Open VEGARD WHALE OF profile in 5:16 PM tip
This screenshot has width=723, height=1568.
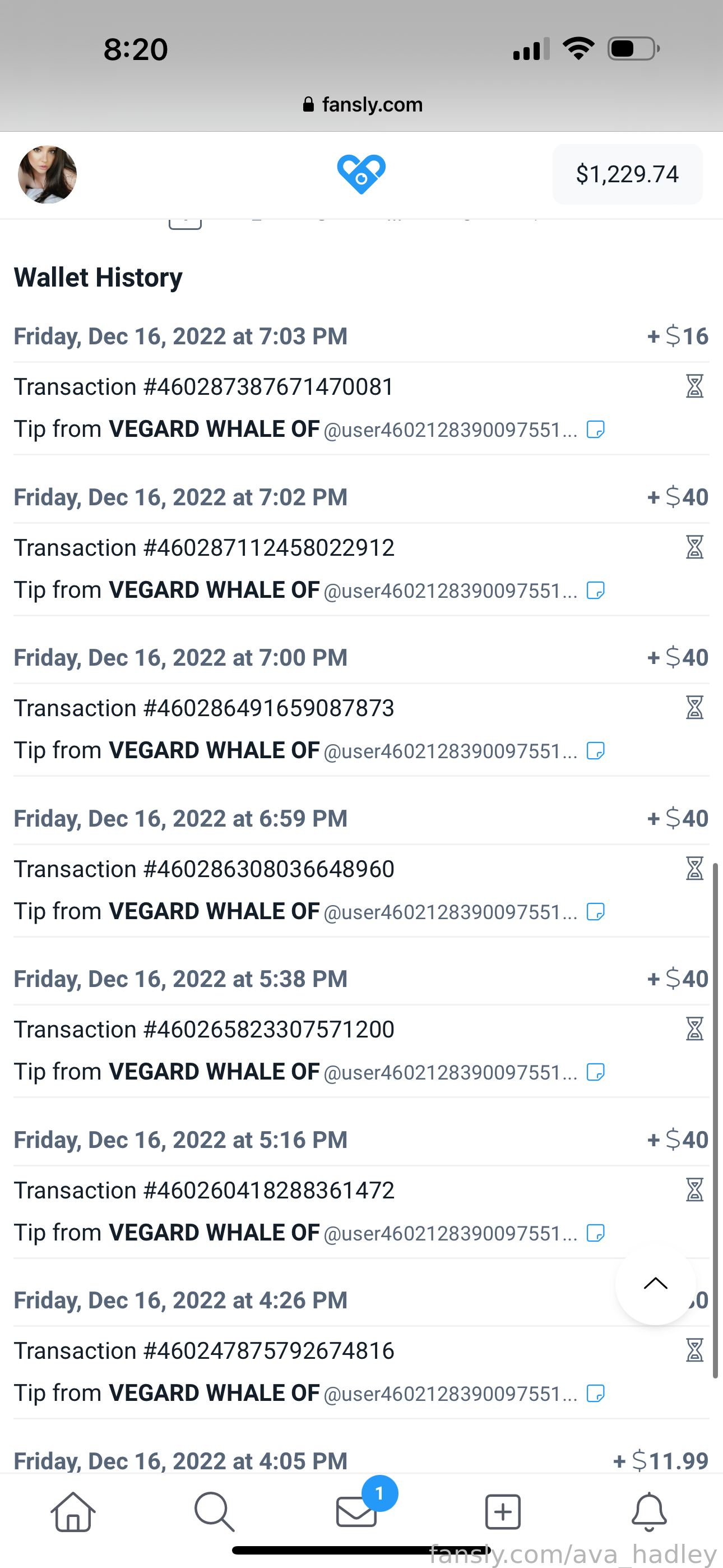pos(214,1233)
